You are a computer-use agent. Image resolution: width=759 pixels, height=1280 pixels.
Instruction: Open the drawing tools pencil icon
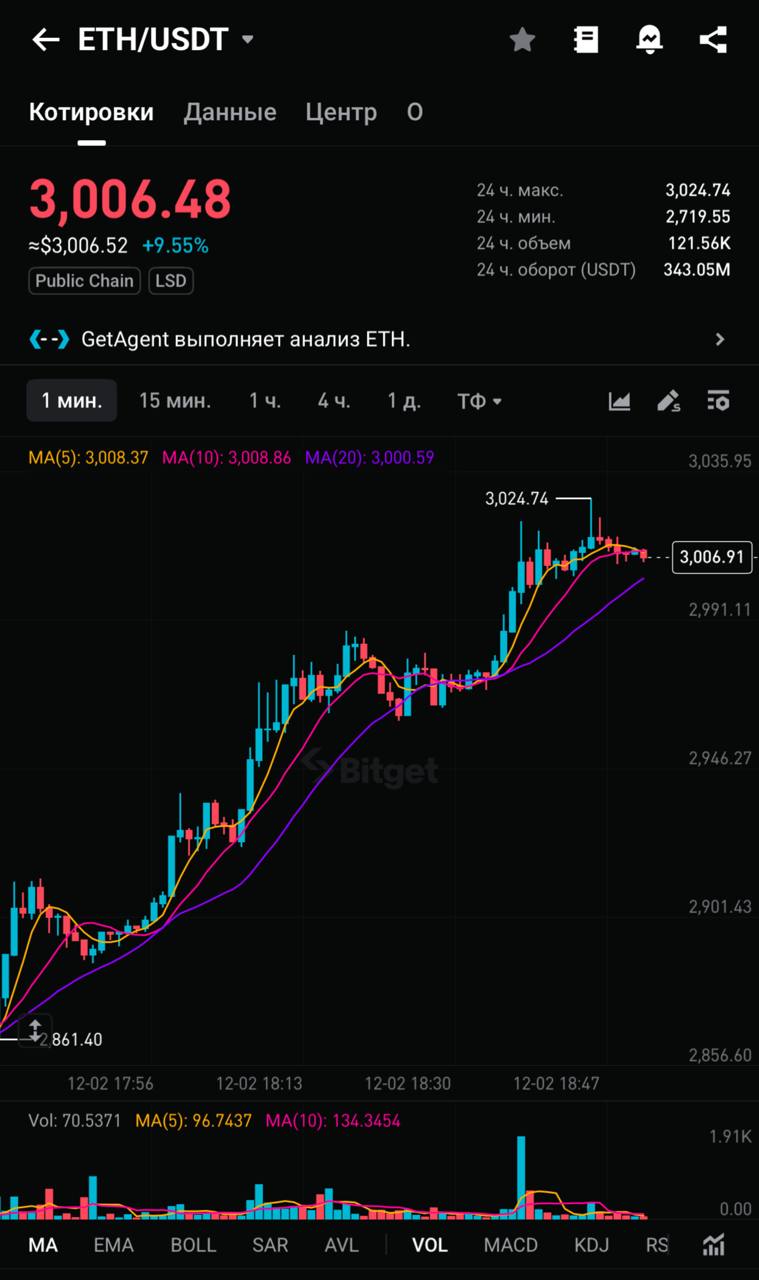point(668,401)
